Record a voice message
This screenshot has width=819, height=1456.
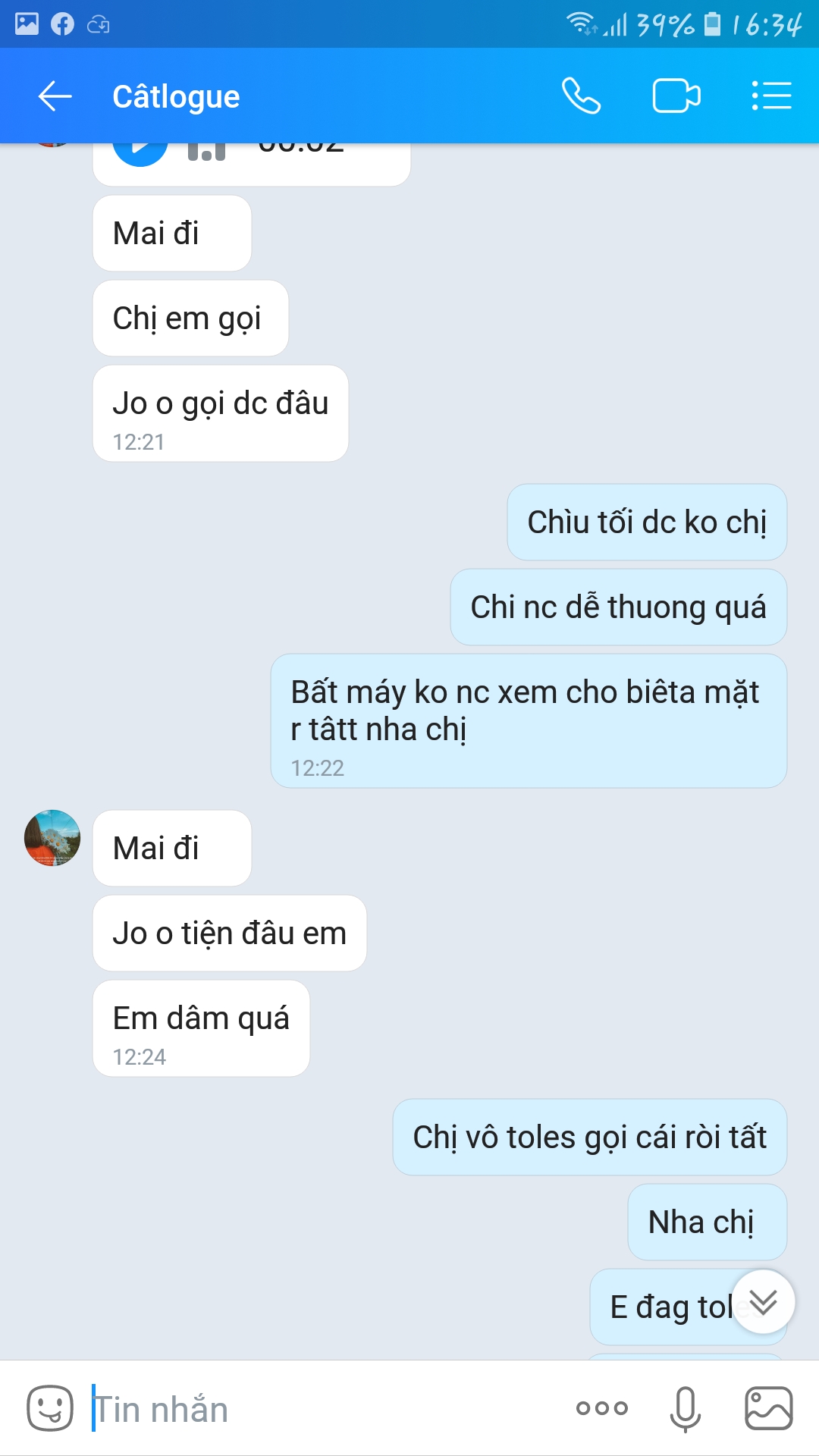[685, 1408]
